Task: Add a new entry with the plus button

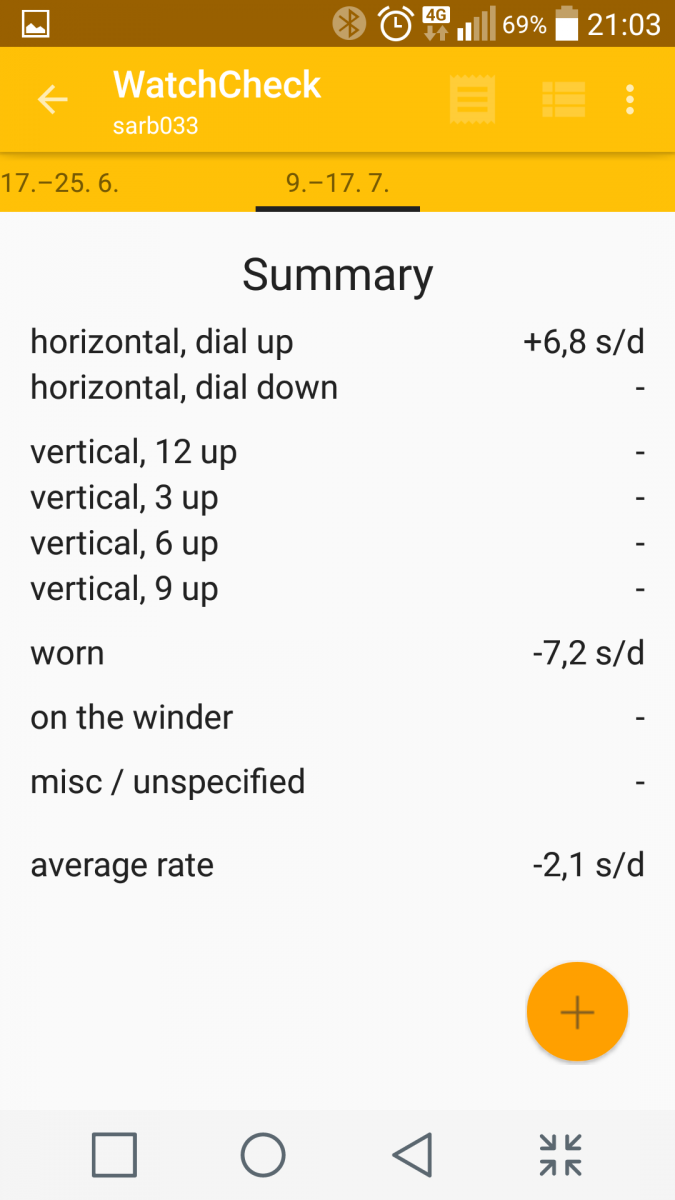Action: [x=577, y=1012]
